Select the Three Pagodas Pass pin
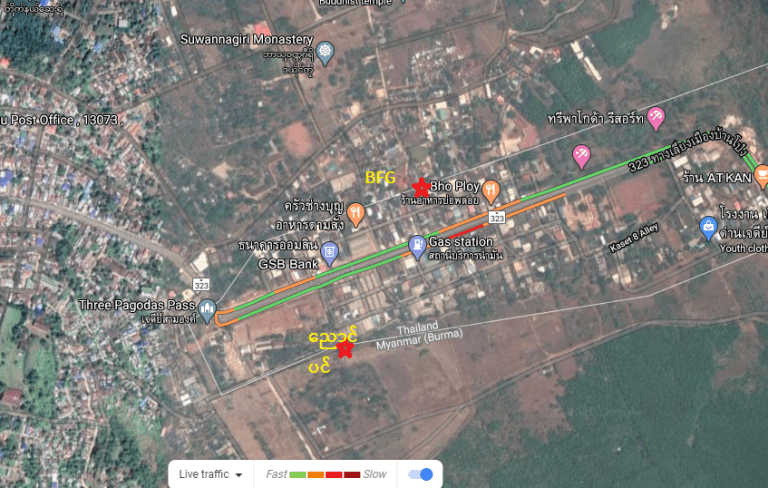 click(x=207, y=312)
